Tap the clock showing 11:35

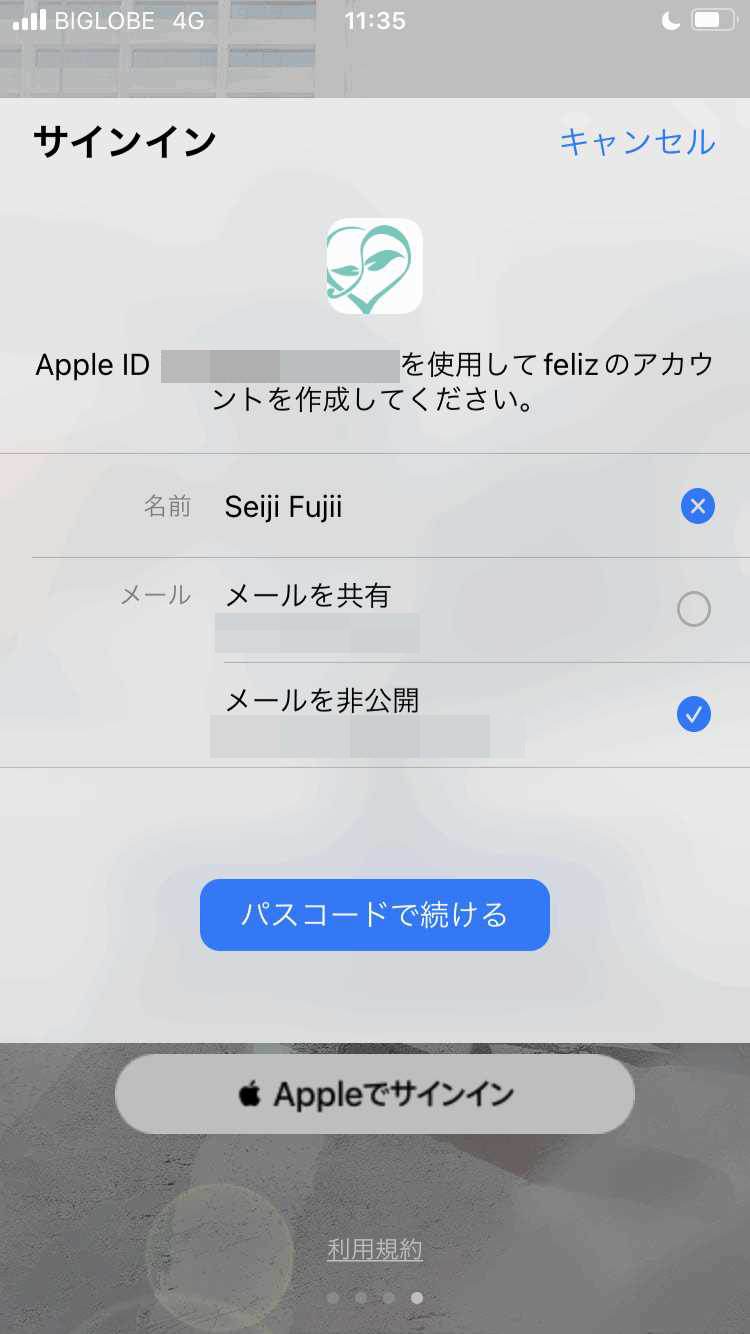click(x=375, y=18)
